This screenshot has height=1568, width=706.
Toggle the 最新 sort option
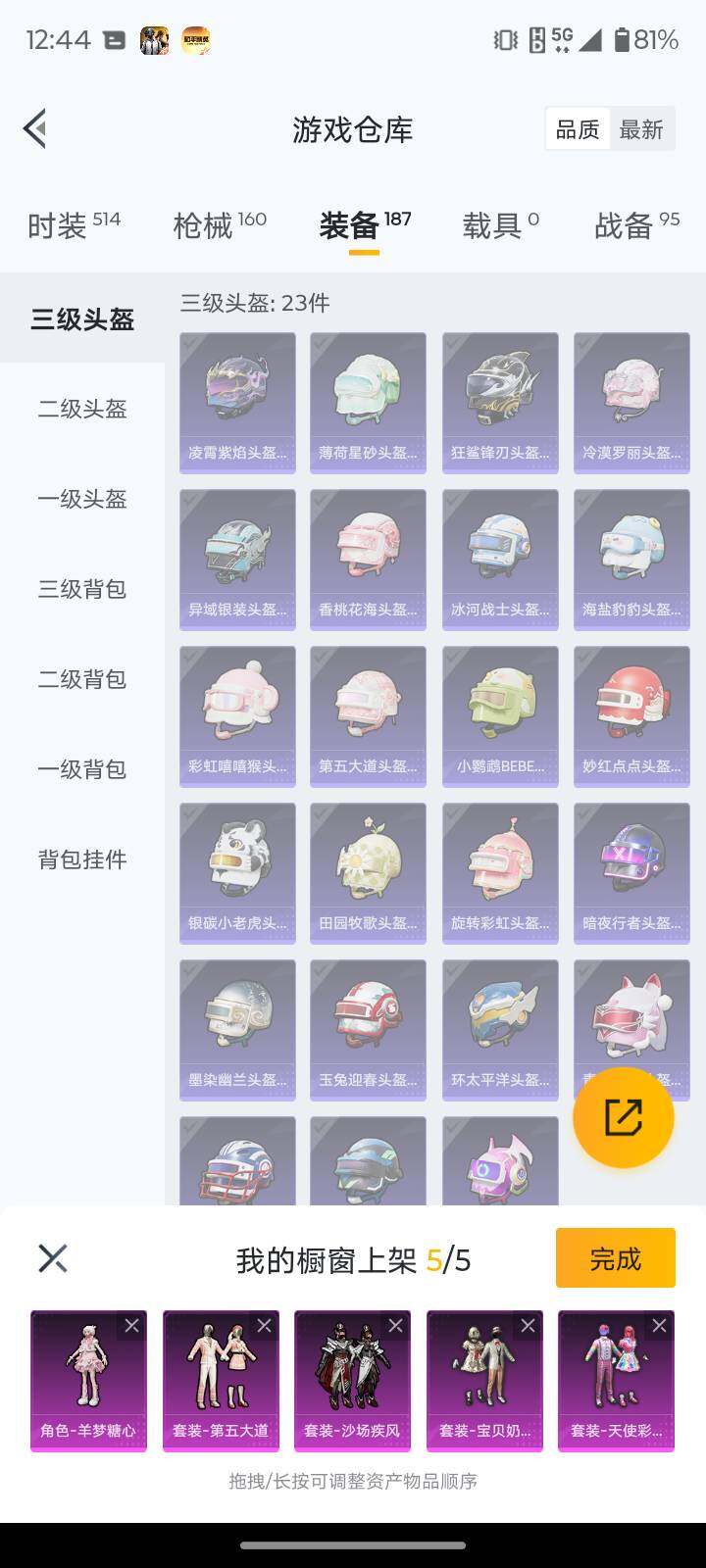tap(641, 128)
